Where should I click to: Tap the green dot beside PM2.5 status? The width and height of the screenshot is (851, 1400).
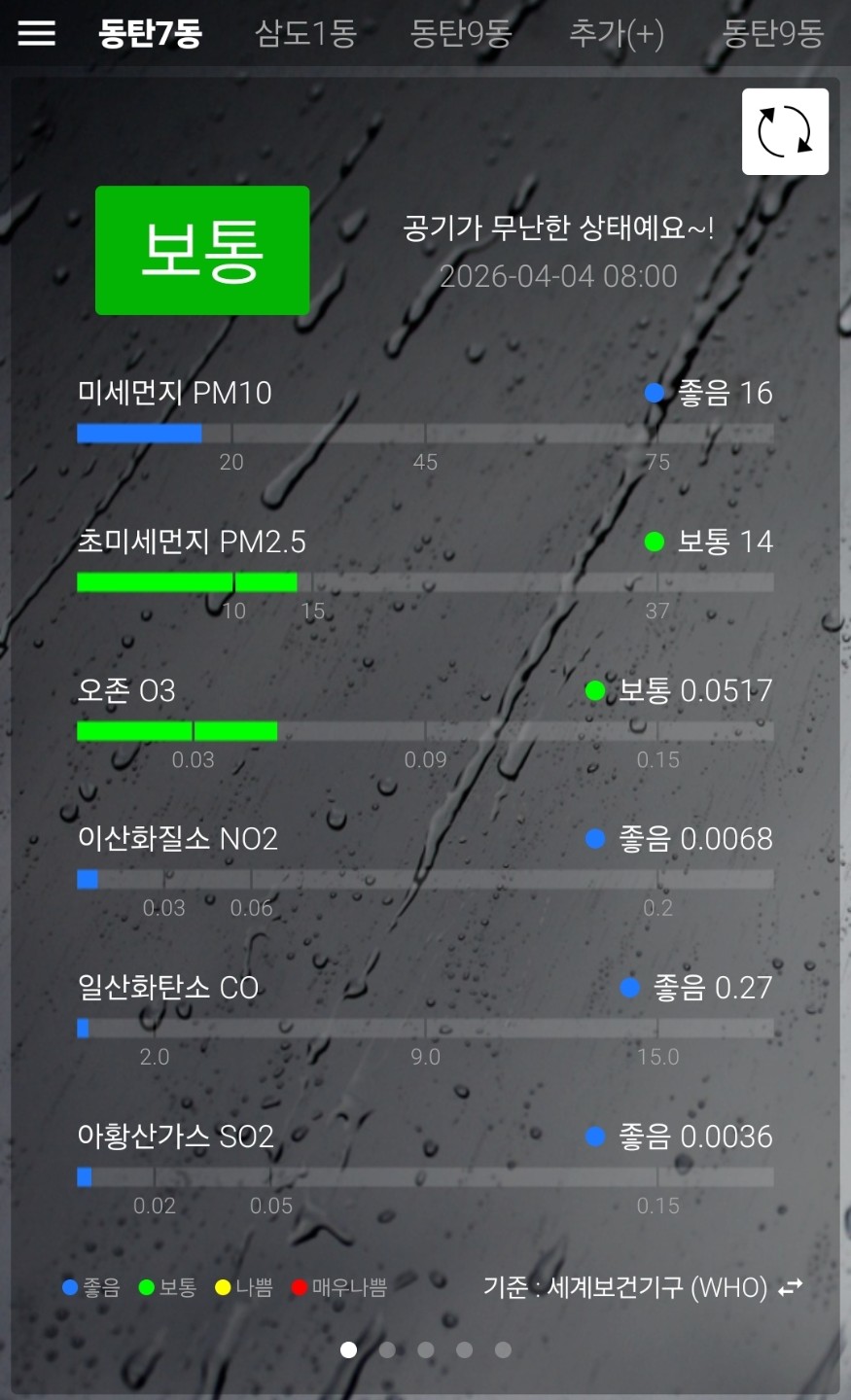coord(653,542)
